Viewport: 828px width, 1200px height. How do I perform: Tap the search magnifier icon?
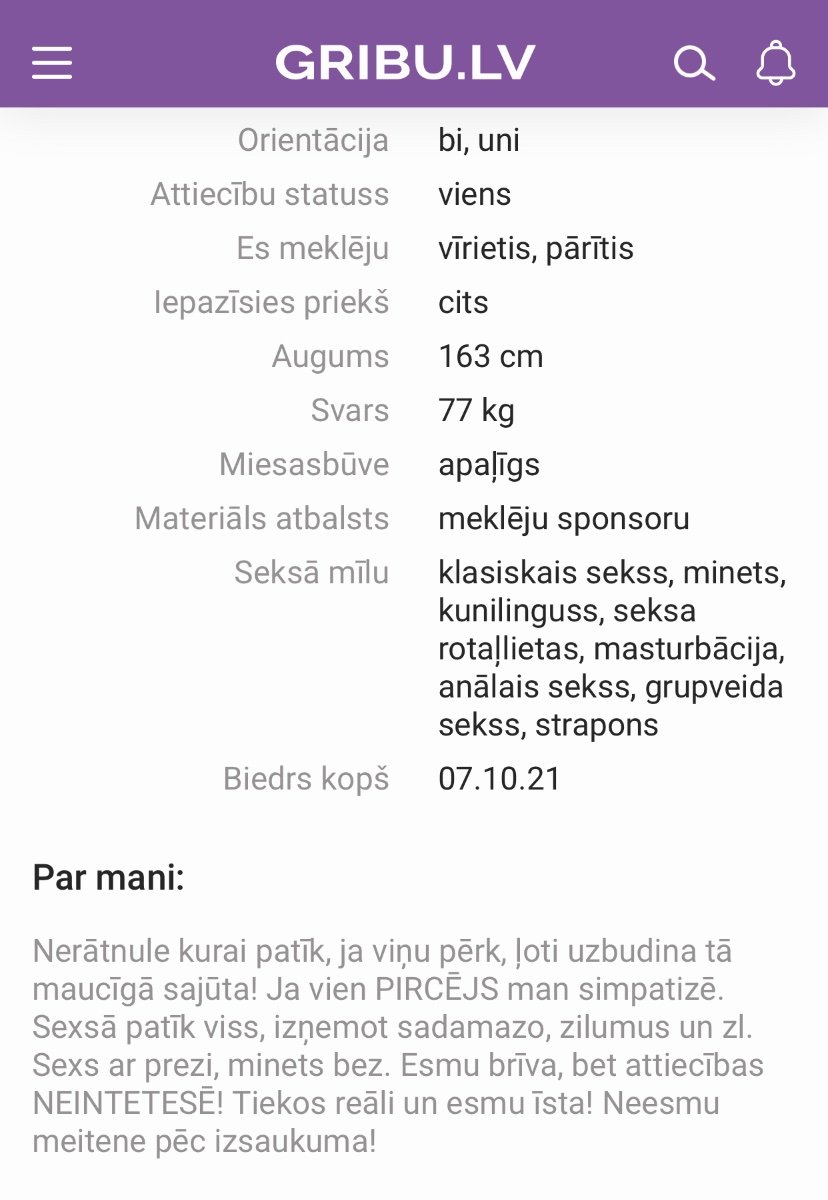tap(693, 63)
